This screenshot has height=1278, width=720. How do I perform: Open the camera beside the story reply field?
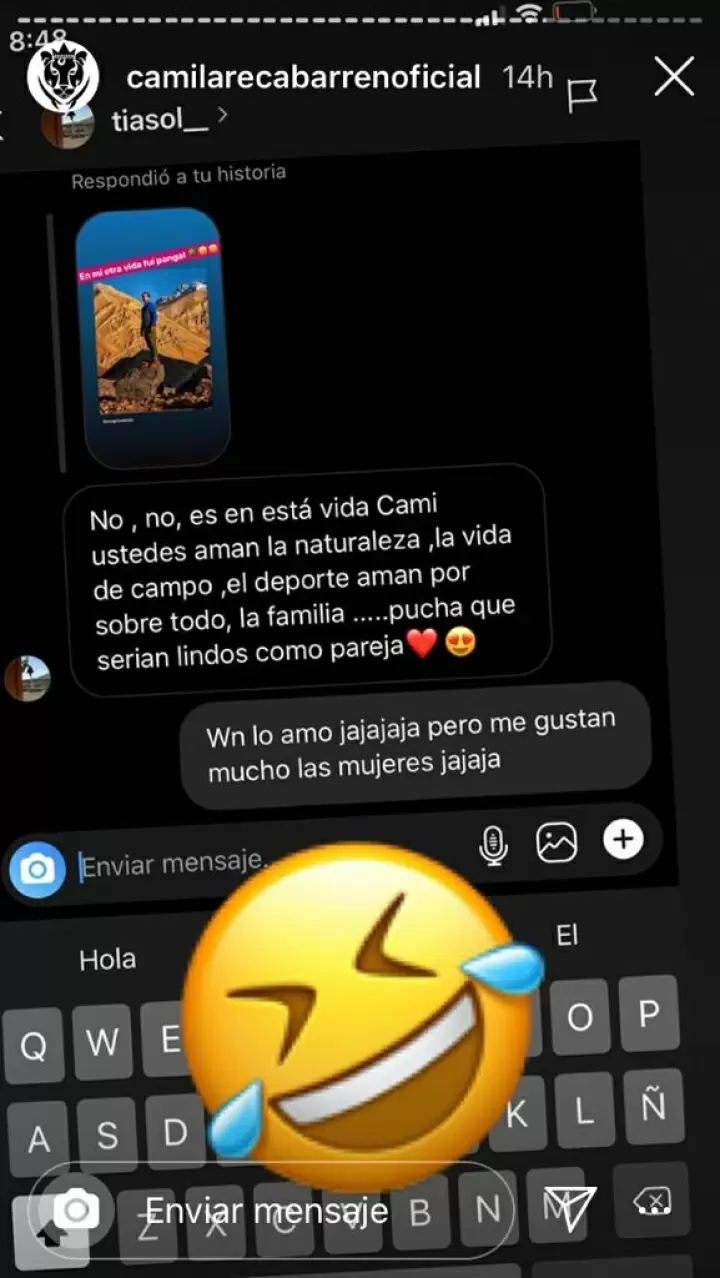click(x=77, y=1211)
